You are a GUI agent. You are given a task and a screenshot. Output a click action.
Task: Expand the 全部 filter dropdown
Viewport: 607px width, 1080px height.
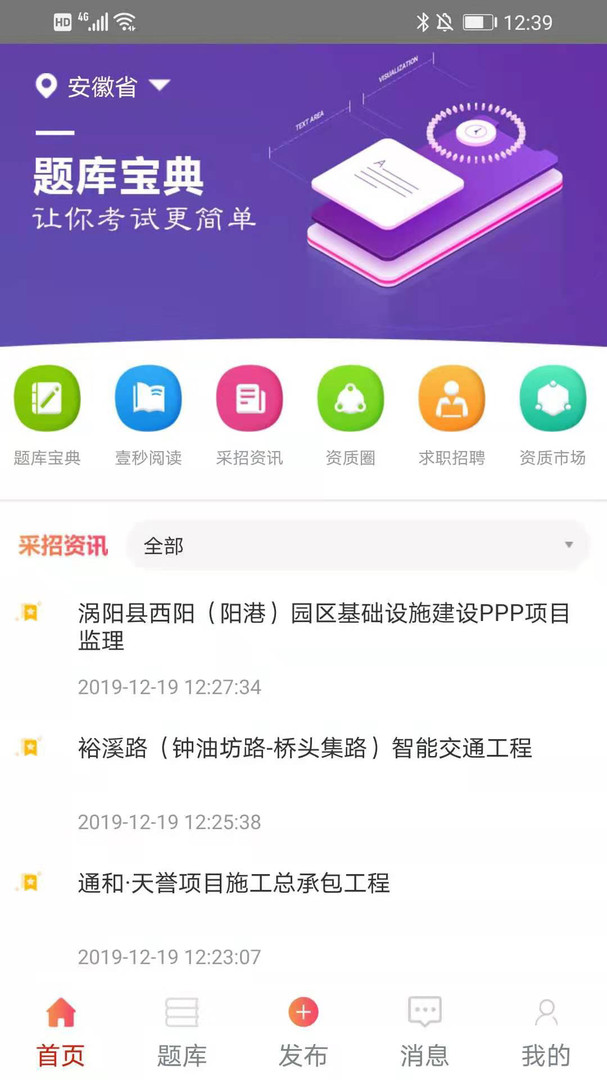pos(358,545)
